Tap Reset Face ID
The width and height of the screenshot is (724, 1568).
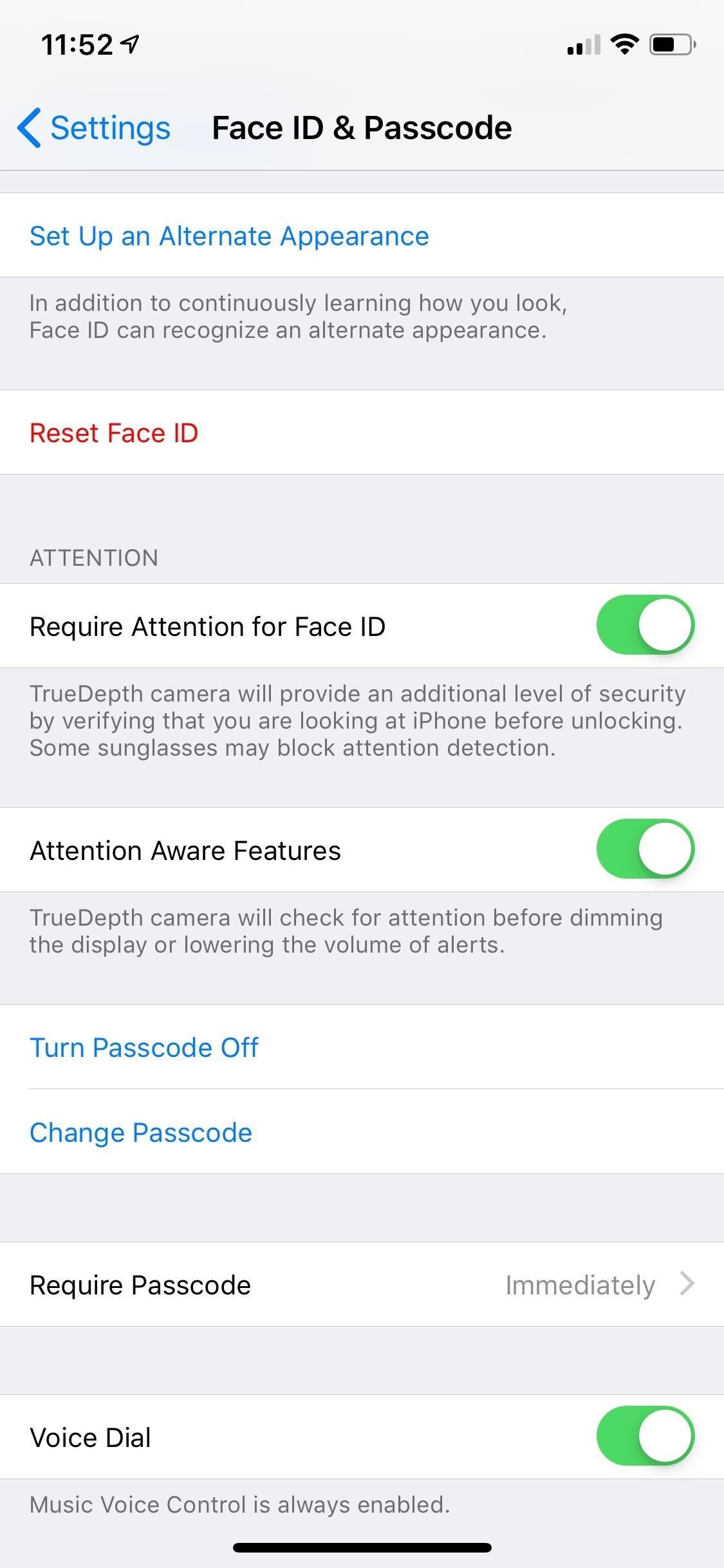tap(115, 433)
